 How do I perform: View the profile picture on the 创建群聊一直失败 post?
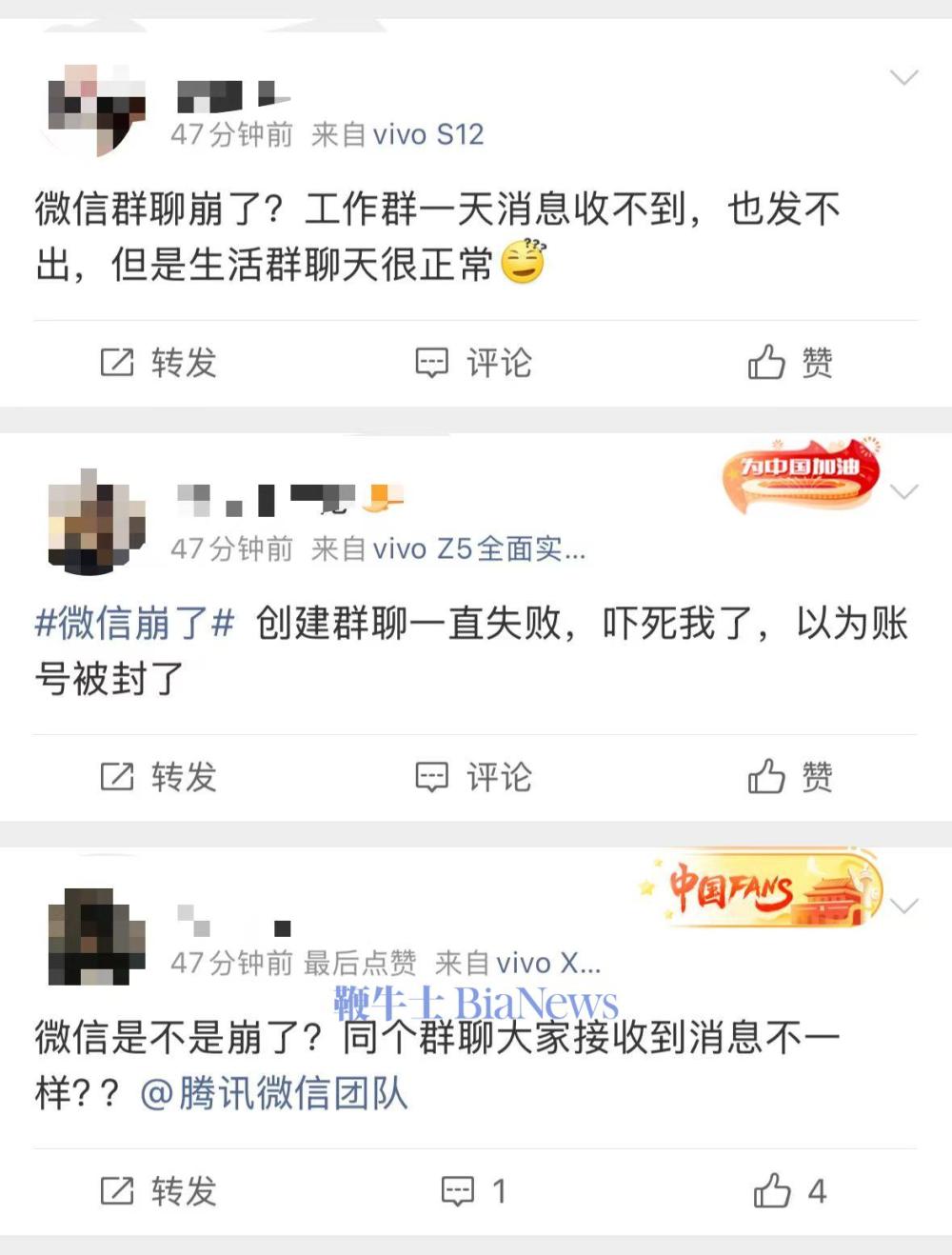96,523
